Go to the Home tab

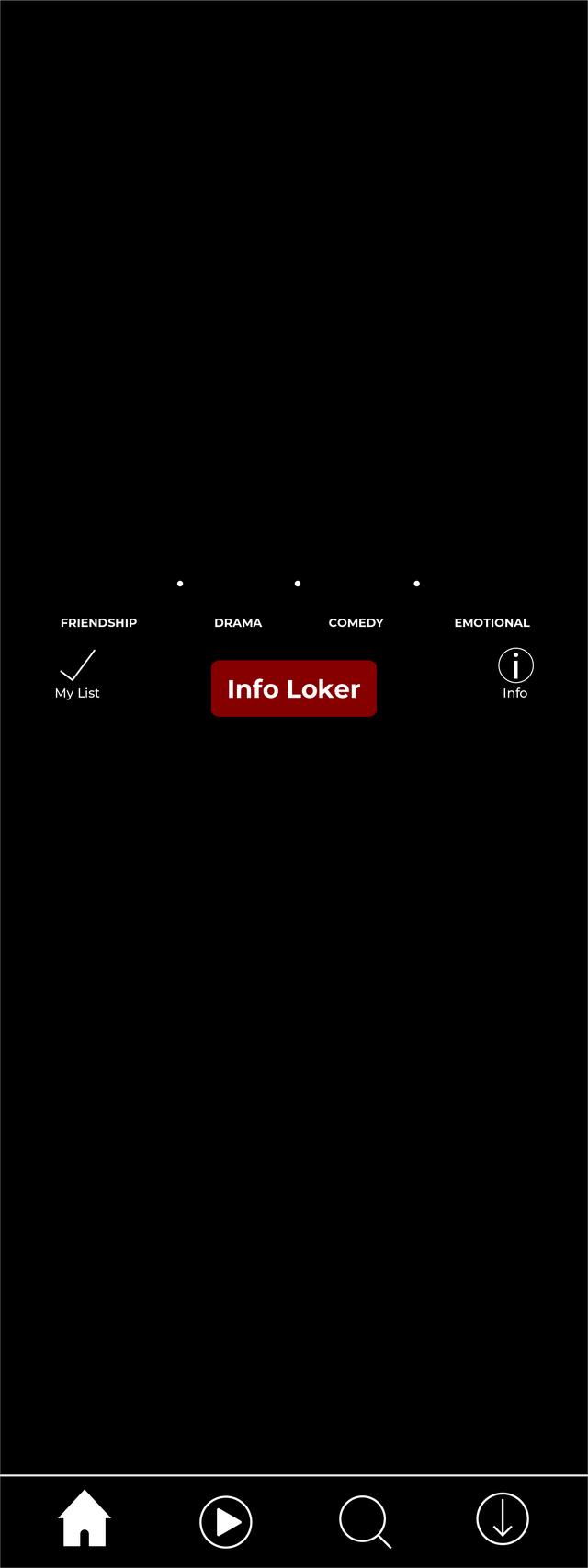85,1518
